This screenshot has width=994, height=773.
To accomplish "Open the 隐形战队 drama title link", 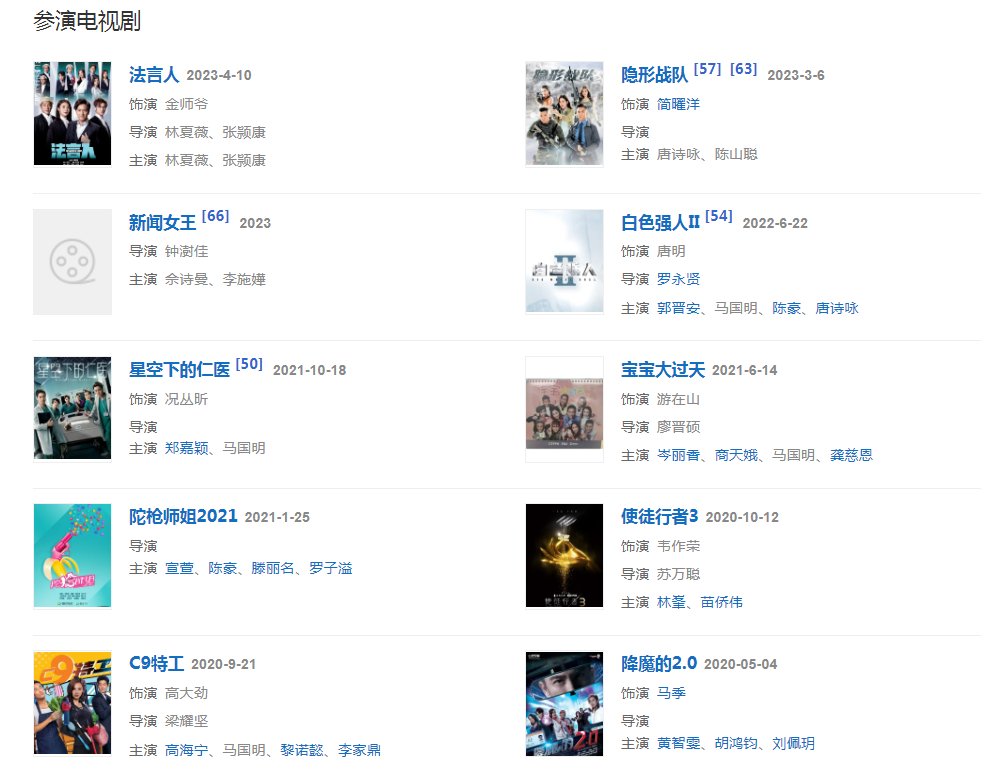I will (654, 75).
